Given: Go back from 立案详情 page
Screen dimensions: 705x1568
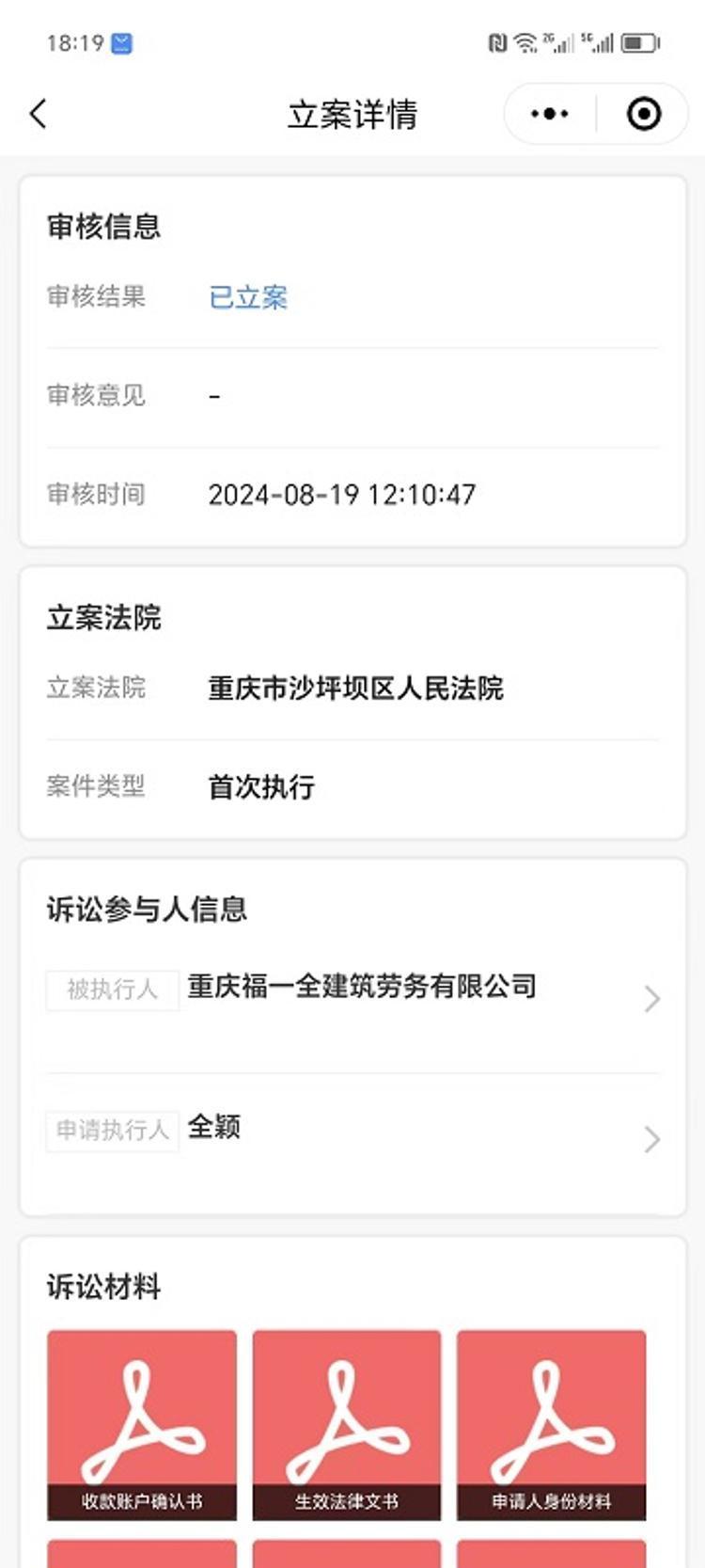Looking at the screenshot, I should coord(39,114).
